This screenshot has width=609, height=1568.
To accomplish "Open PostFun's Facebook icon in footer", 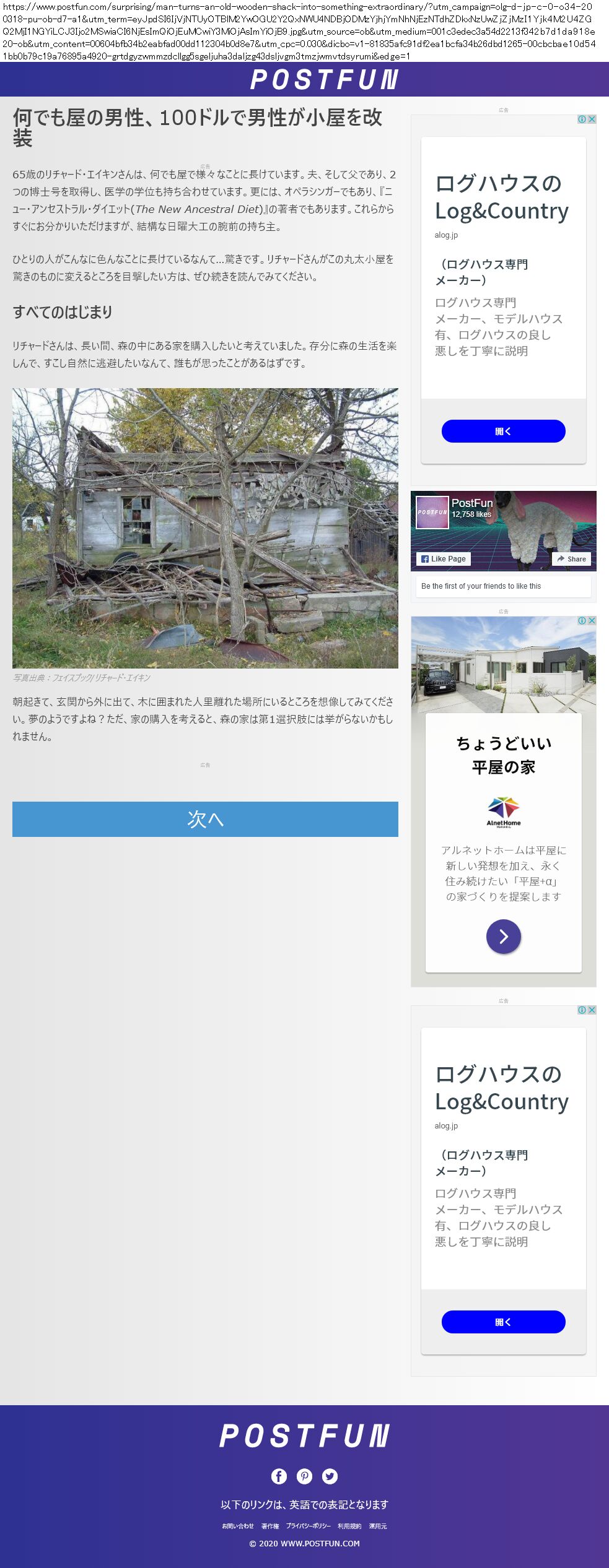I will coord(279,1476).
